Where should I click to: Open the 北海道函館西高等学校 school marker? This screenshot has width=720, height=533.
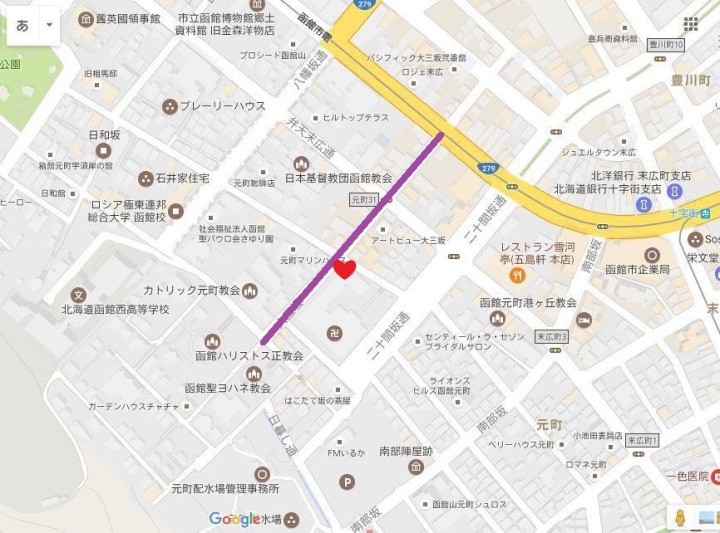79,295
